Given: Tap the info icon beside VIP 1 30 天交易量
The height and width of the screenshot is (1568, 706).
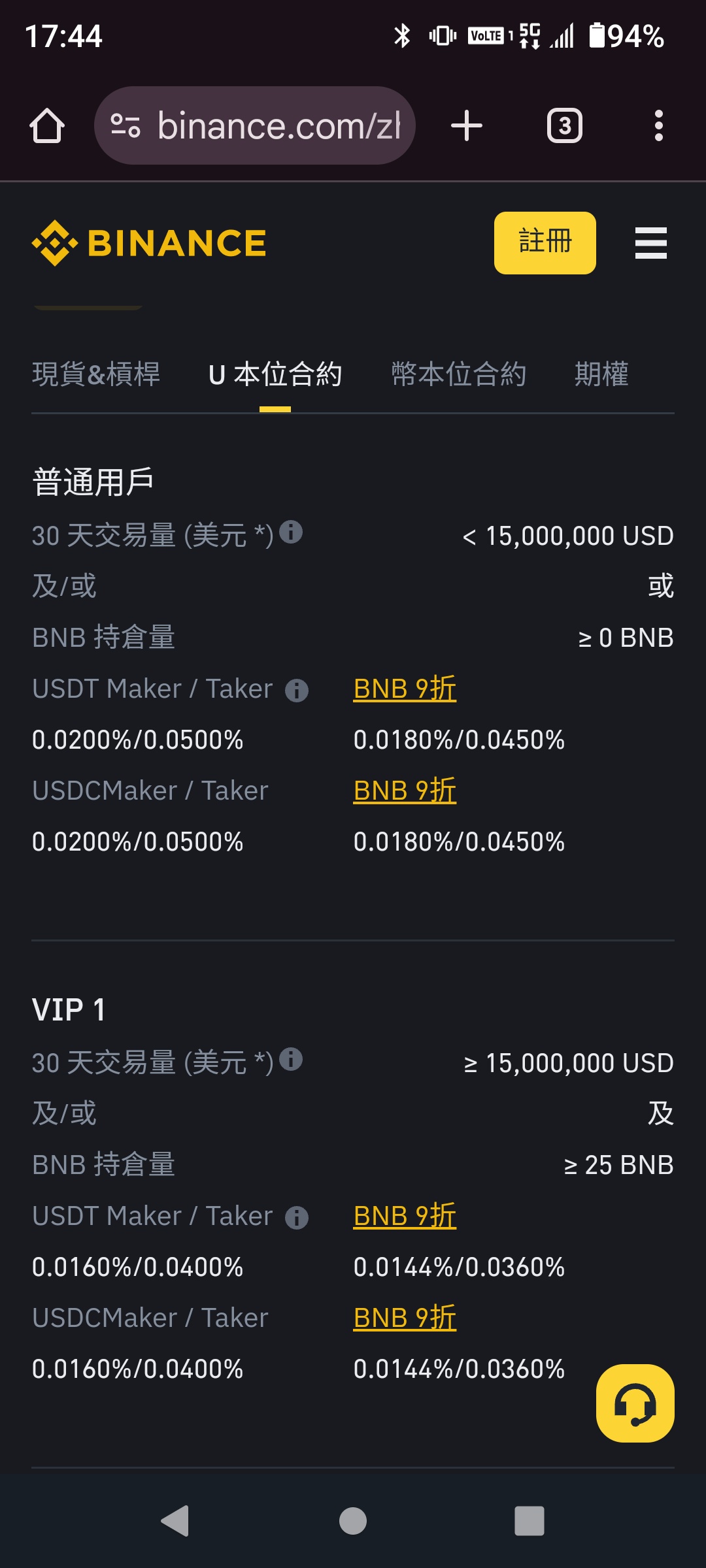Looking at the screenshot, I should pyautogui.click(x=291, y=1059).
